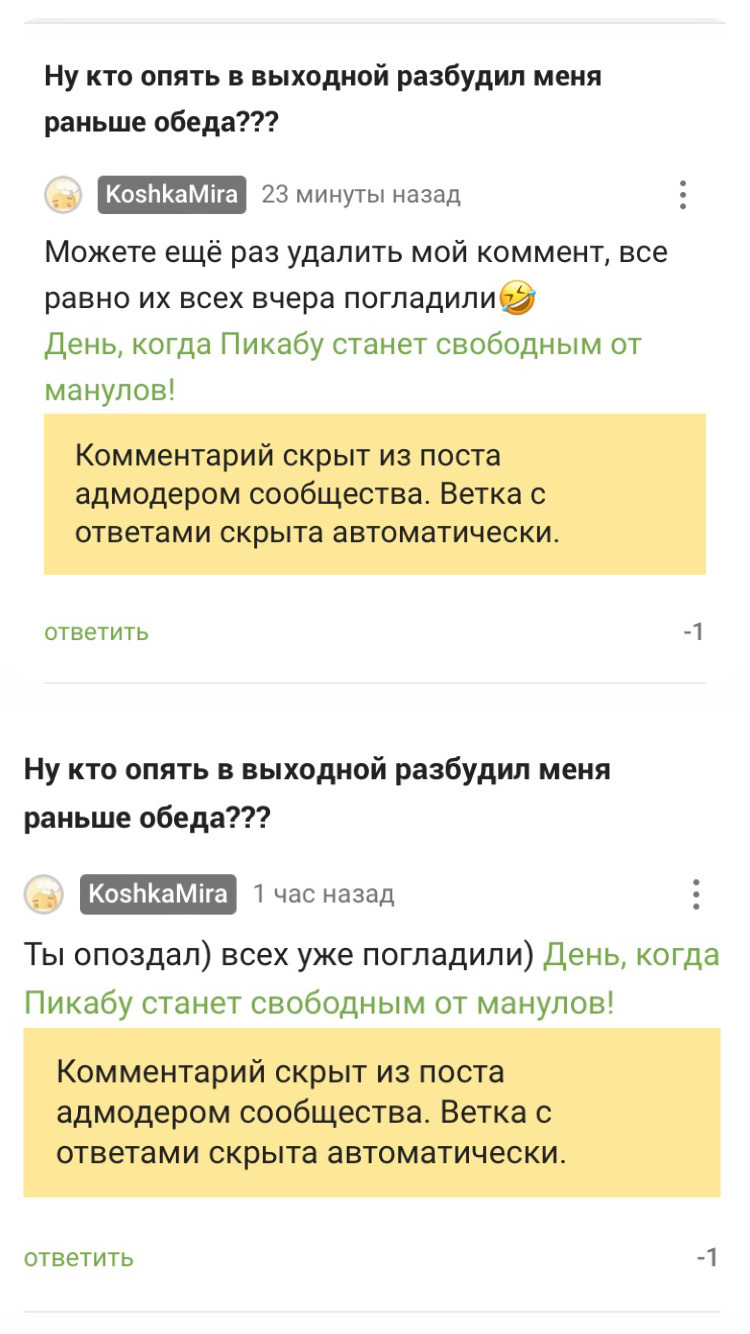
Task: Open the post title above the 1 час назад comment
Action: click(316, 794)
